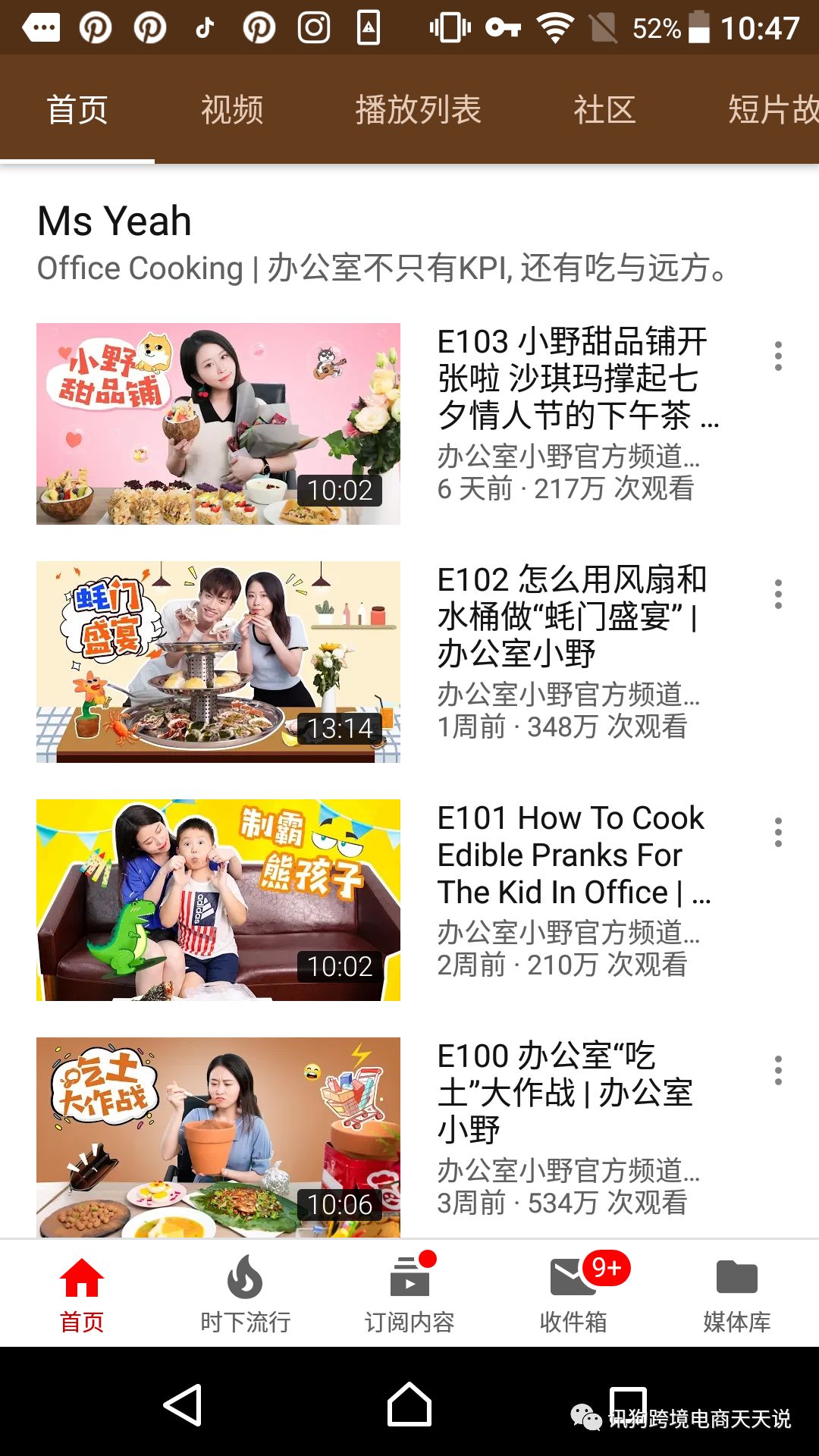819x1456 pixels.
Task: Tap the three-dot menu for E100 video
Action: 778,1071
